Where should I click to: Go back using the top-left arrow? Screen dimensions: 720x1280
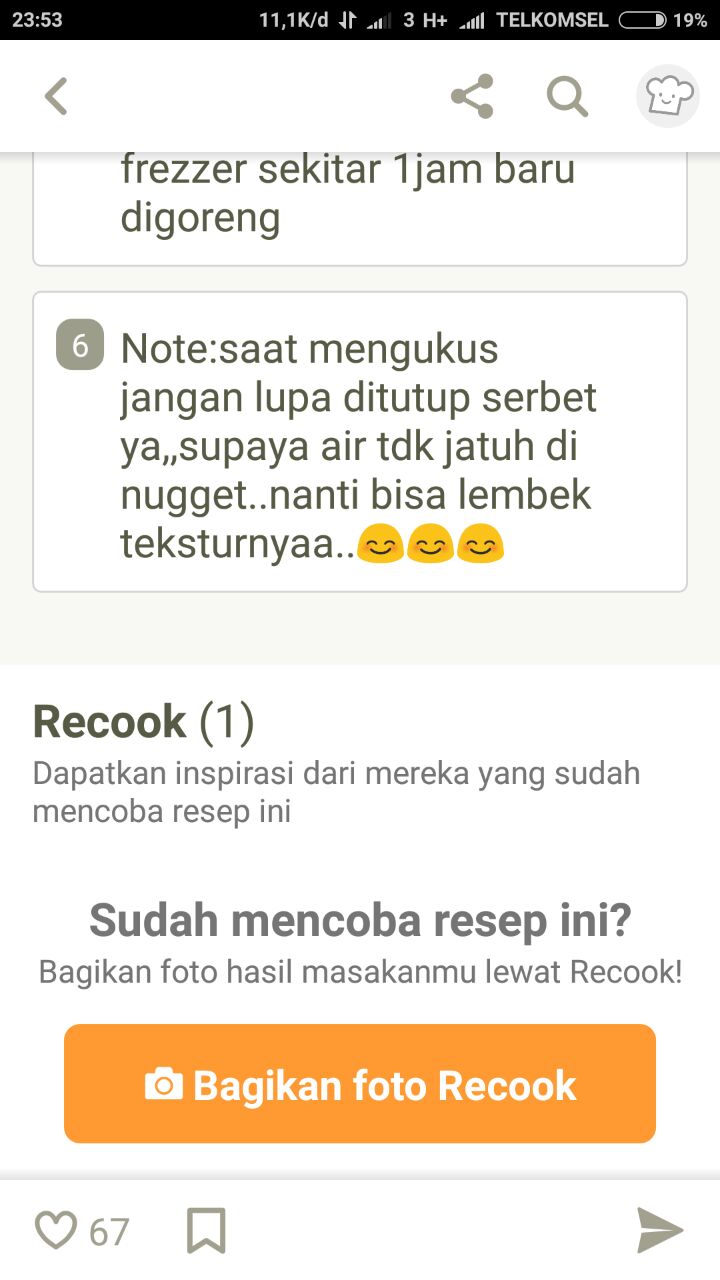point(56,97)
